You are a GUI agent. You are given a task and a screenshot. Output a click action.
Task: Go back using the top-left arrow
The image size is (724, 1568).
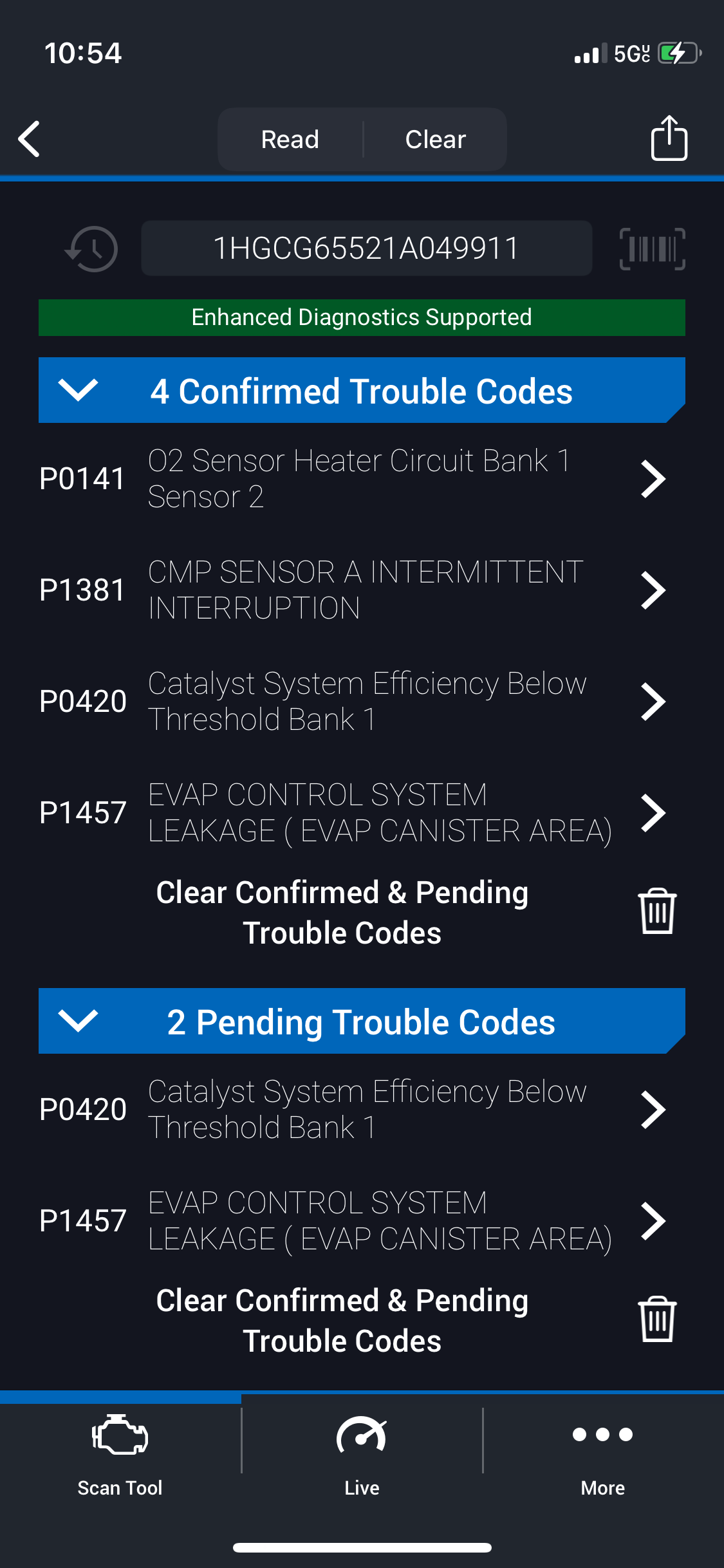(x=30, y=138)
